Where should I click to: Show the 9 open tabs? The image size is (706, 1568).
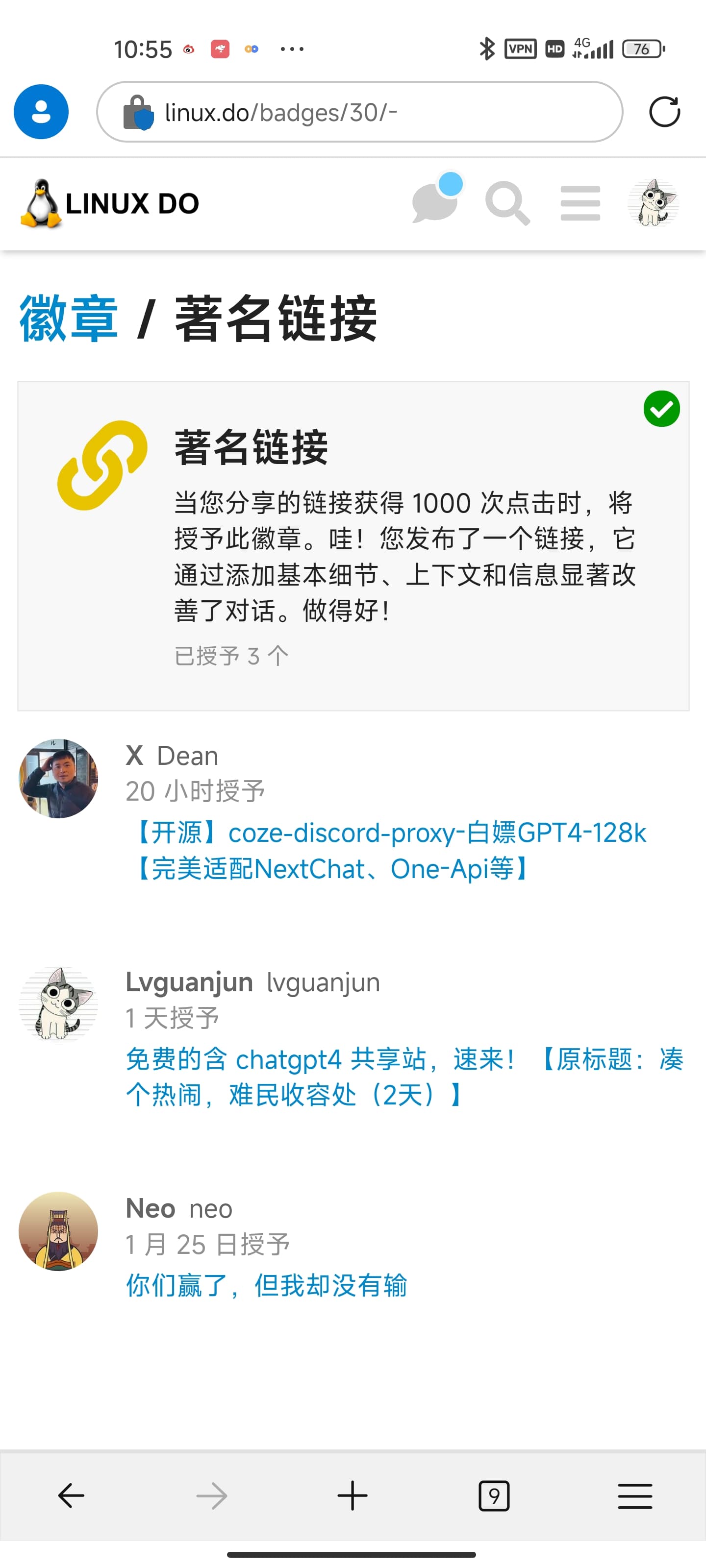(x=494, y=1495)
